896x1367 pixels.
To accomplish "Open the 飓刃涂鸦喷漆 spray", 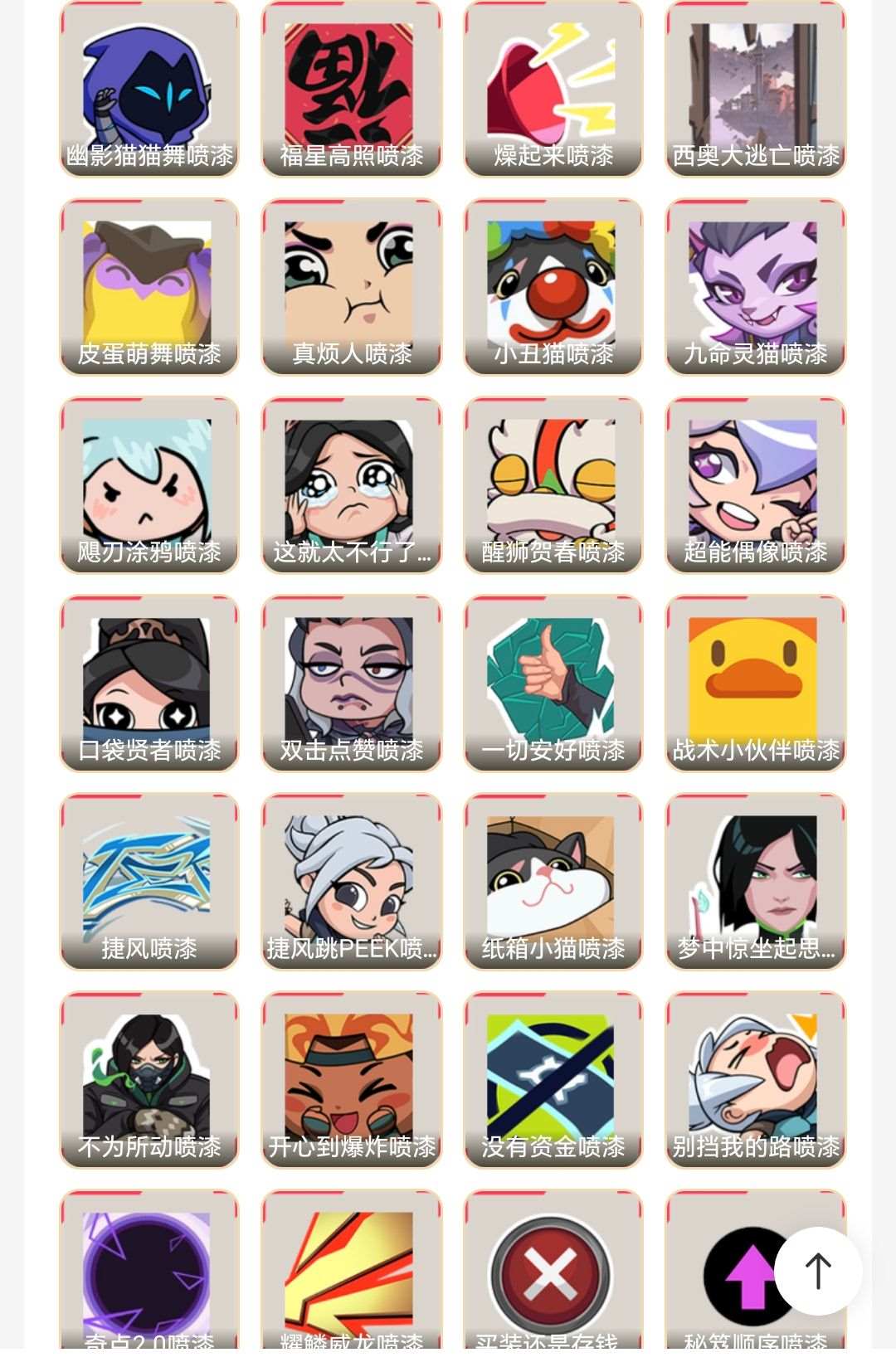I will pyautogui.click(x=149, y=485).
